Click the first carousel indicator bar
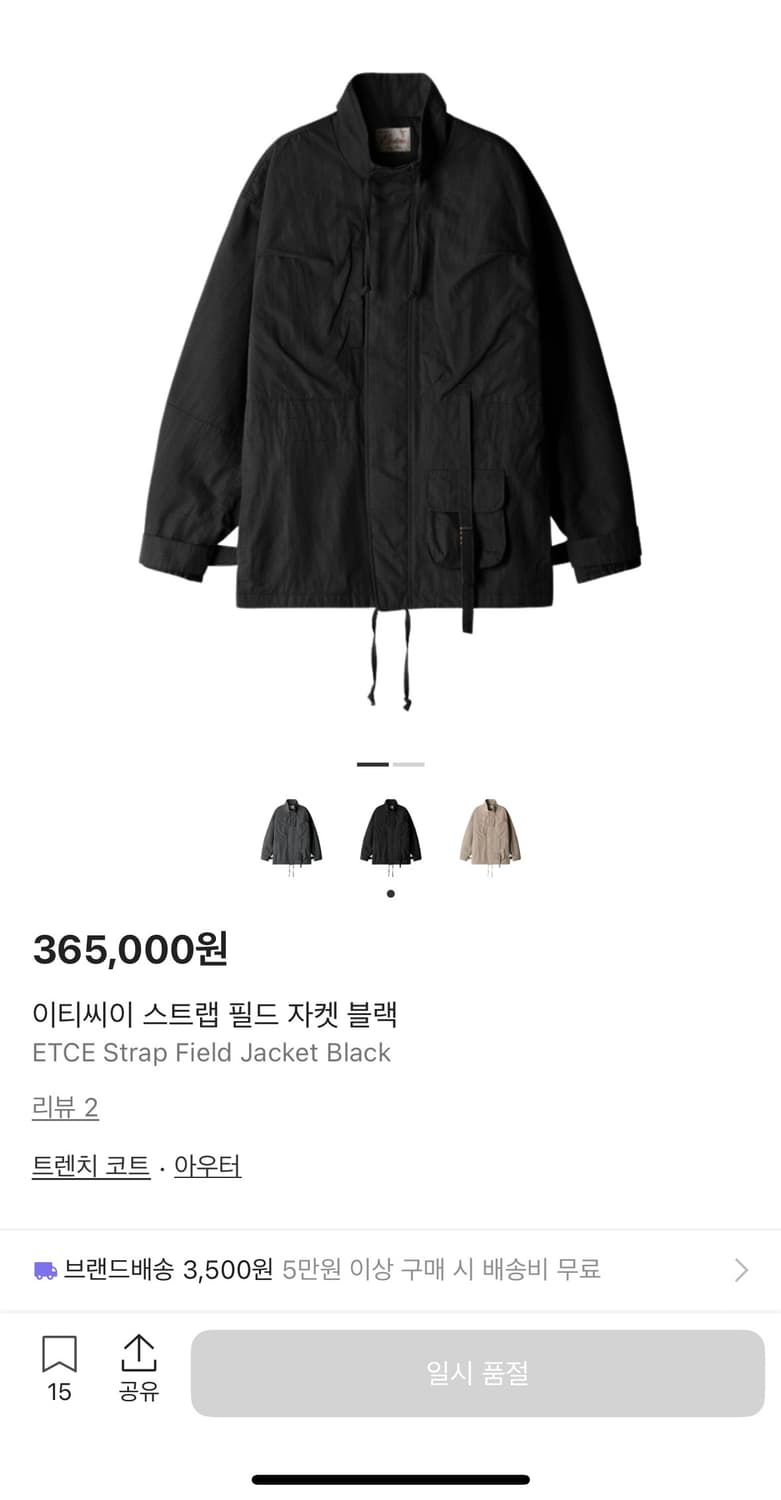The width and height of the screenshot is (781, 1500). point(372,763)
